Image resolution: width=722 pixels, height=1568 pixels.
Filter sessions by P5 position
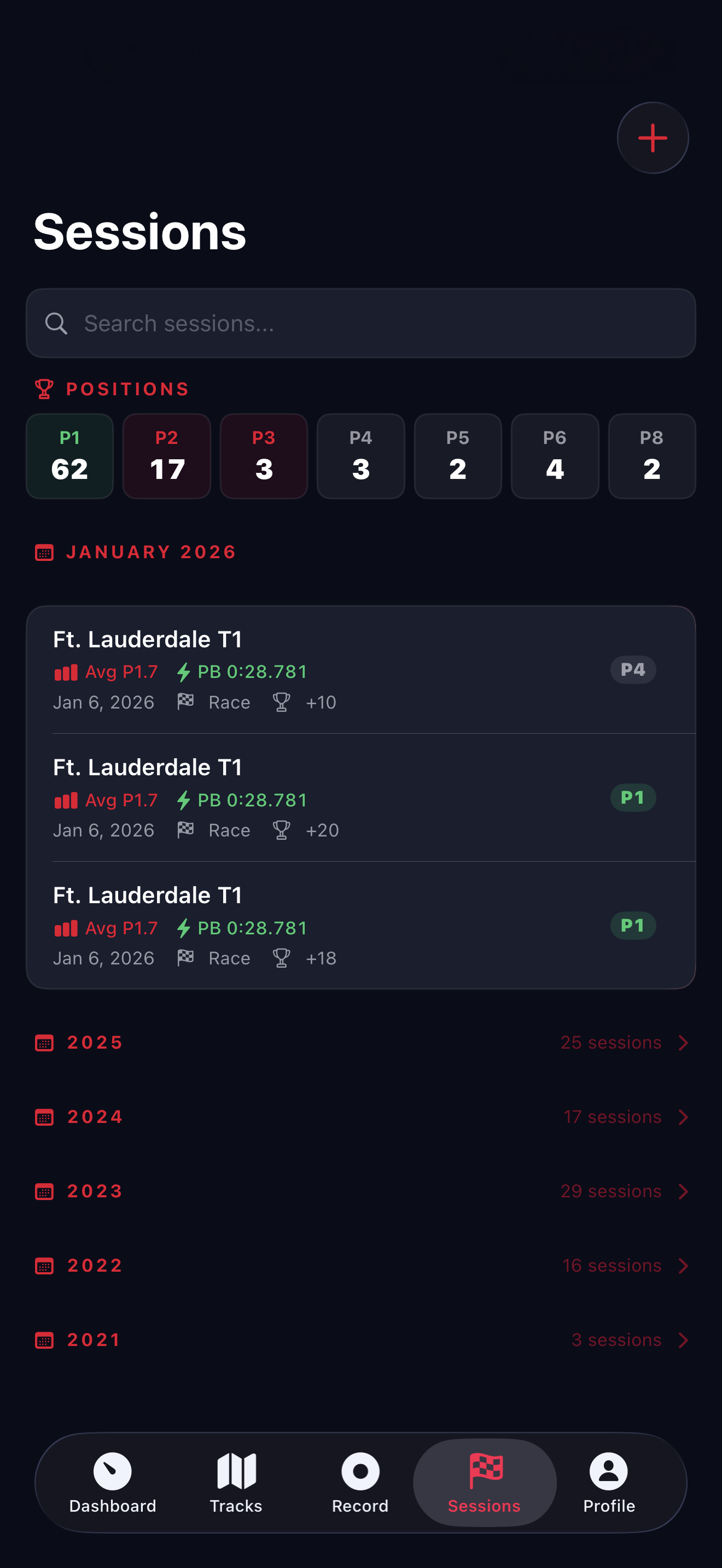point(457,456)
